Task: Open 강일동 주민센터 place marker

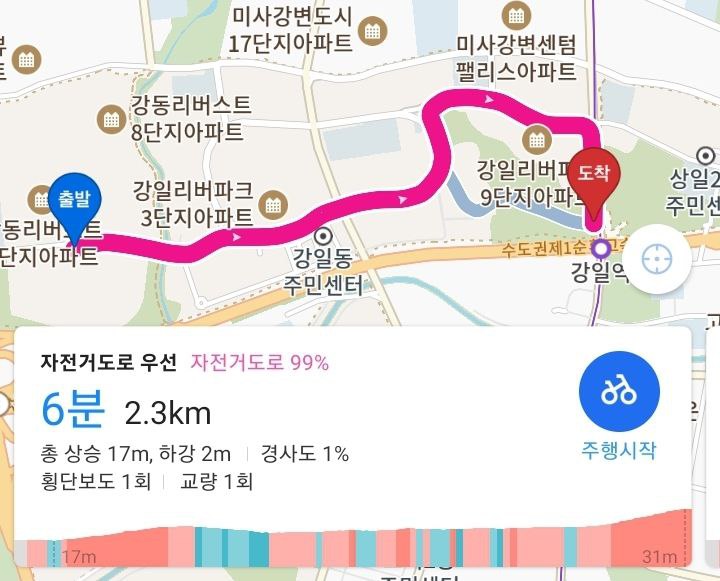Action: 323,237
